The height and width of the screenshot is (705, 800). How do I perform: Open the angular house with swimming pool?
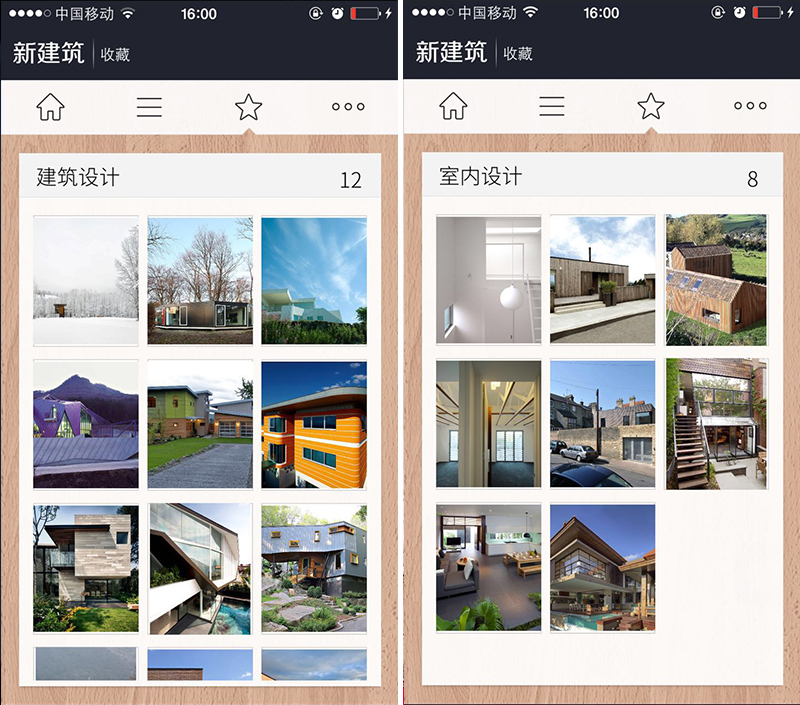pos(200,568)
